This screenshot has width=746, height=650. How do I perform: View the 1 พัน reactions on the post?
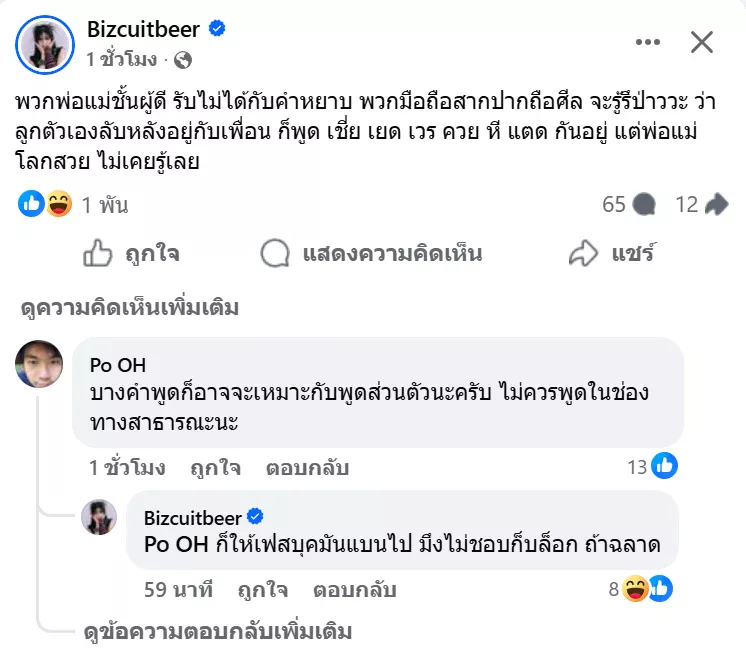(x=104, y=205)
